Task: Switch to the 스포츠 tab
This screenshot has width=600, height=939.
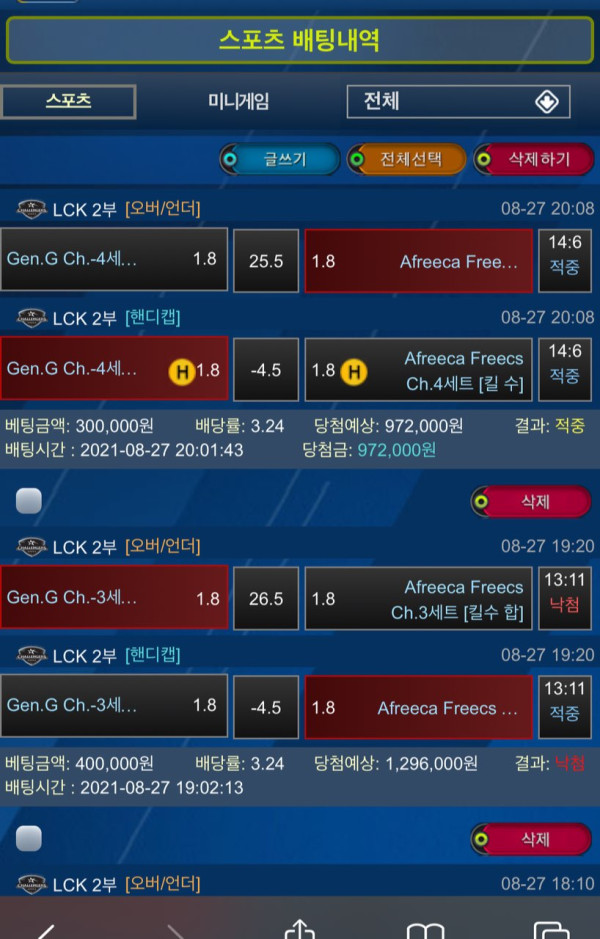Action: 68,101
